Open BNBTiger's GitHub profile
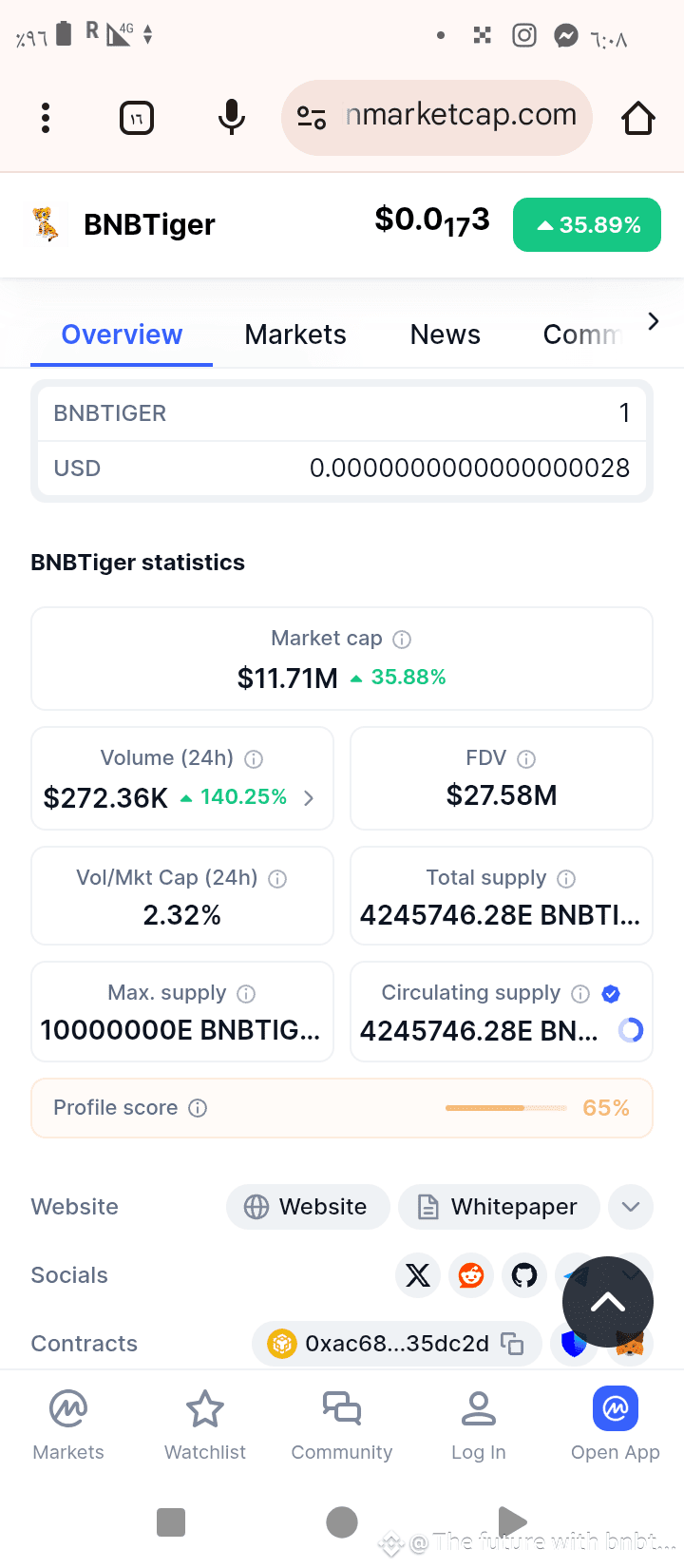The height and width of the screenshot is (1568, 684). (x=523, y=1275)
